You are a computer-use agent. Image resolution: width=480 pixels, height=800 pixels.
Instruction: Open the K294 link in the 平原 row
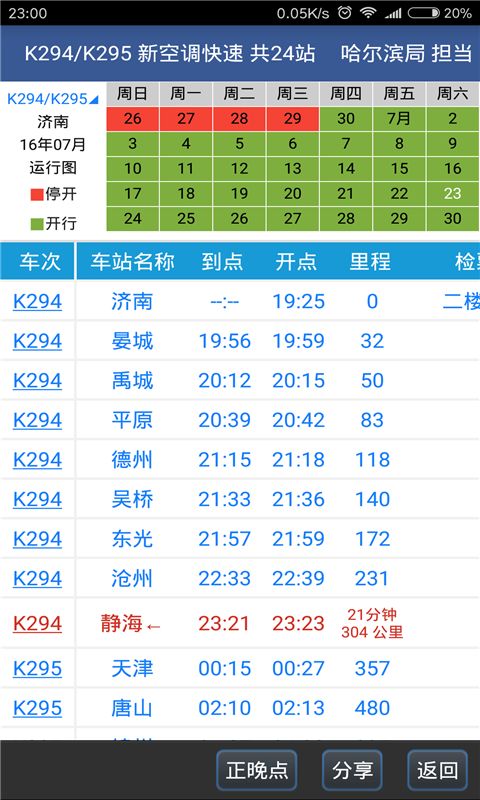point(37,420)
